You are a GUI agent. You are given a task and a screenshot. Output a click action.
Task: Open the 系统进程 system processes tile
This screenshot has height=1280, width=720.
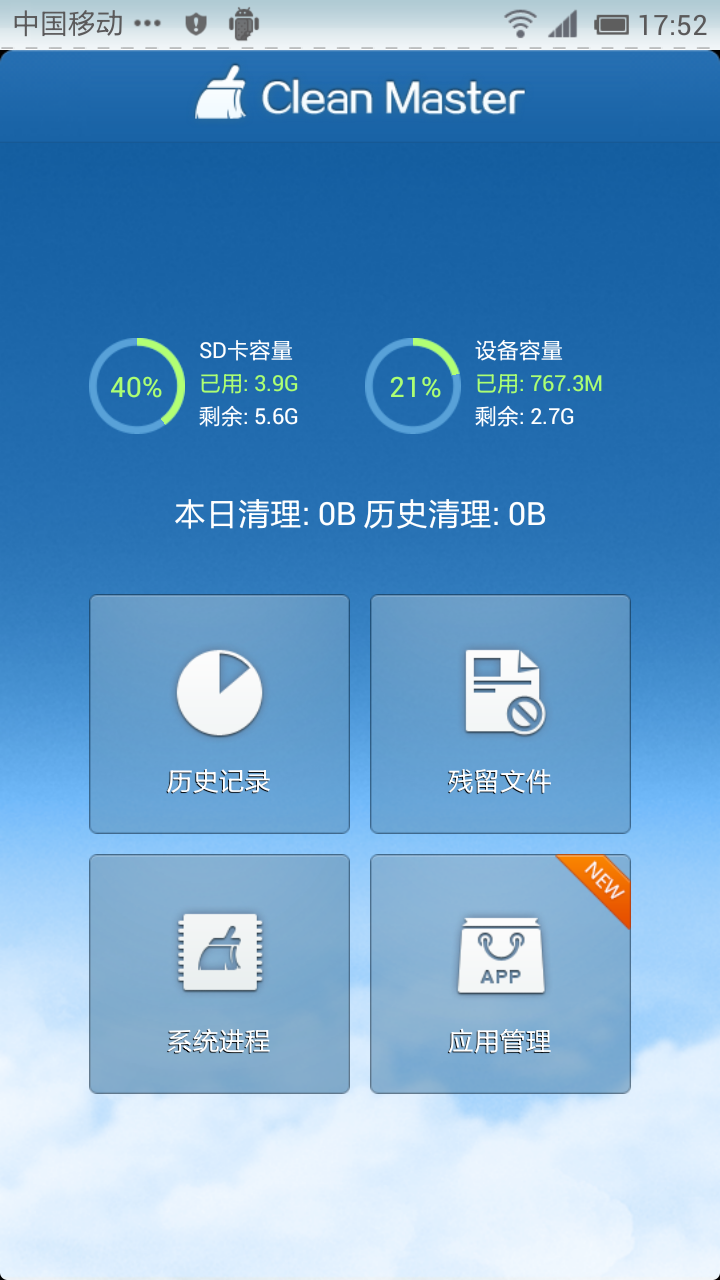pyautogui.click(x=219, y=973)
